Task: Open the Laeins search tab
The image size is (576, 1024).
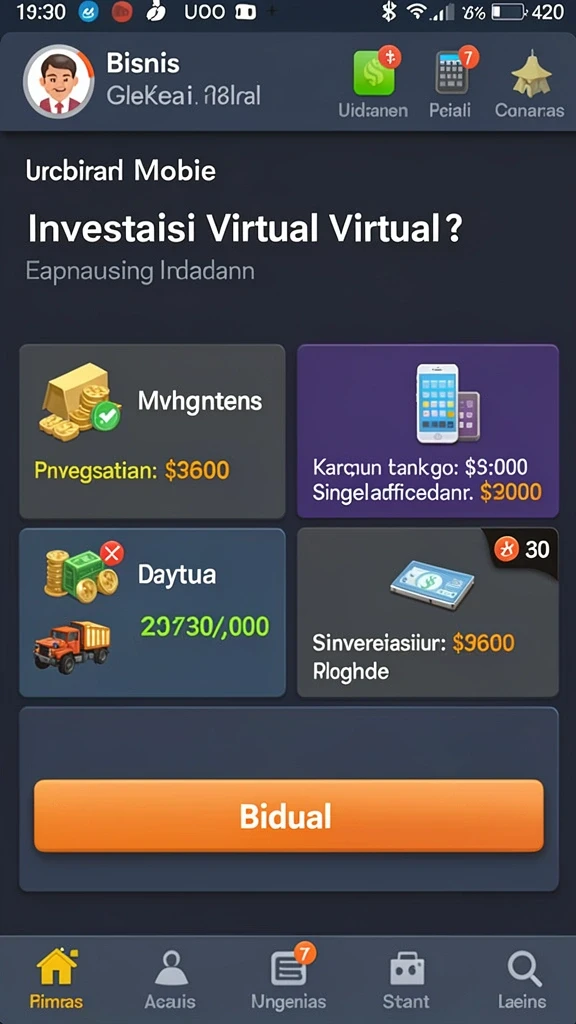Action: click(x=522, y=978)
